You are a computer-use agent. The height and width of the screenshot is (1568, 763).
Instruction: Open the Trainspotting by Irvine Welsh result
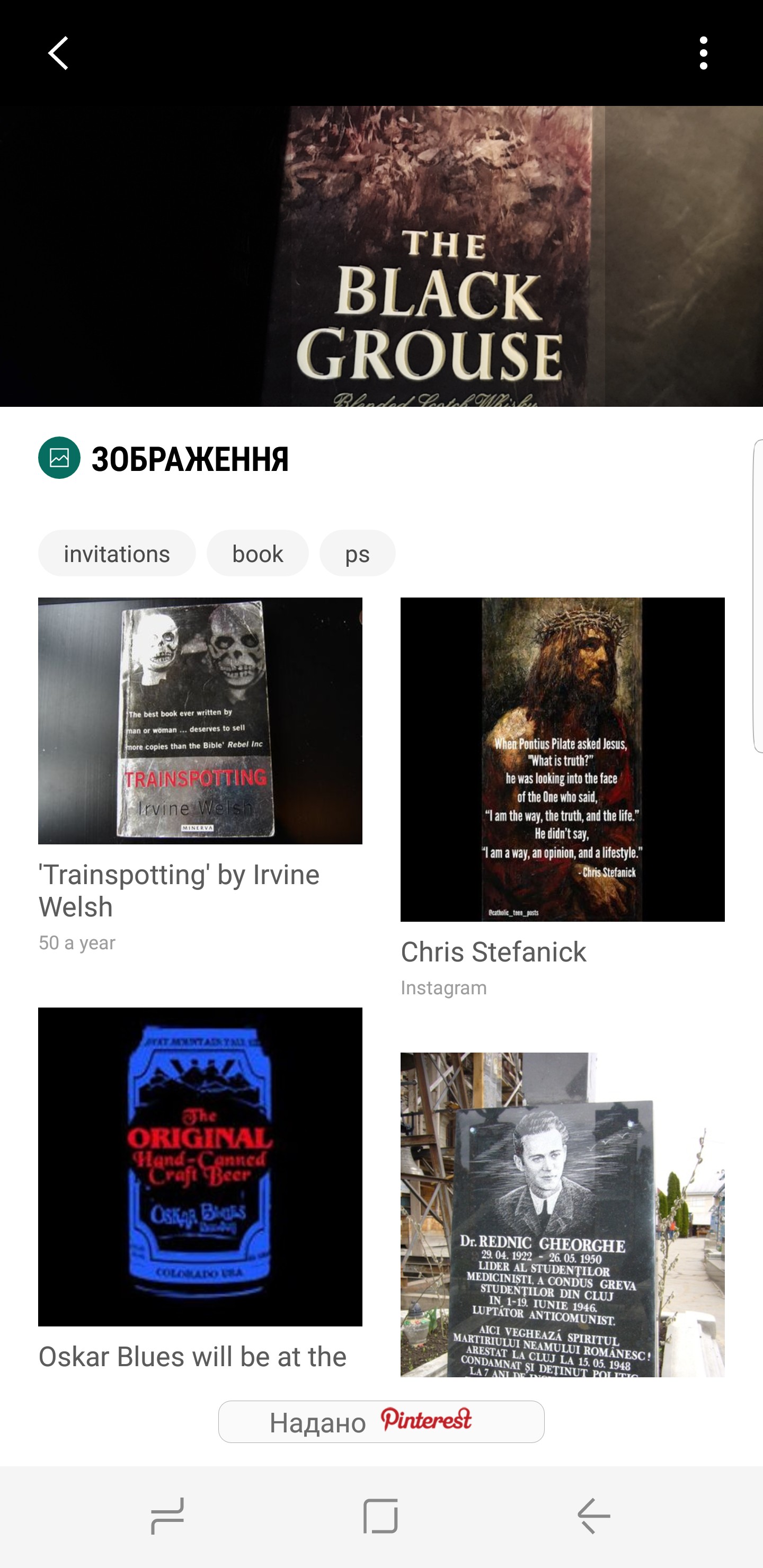pos(200,720)
